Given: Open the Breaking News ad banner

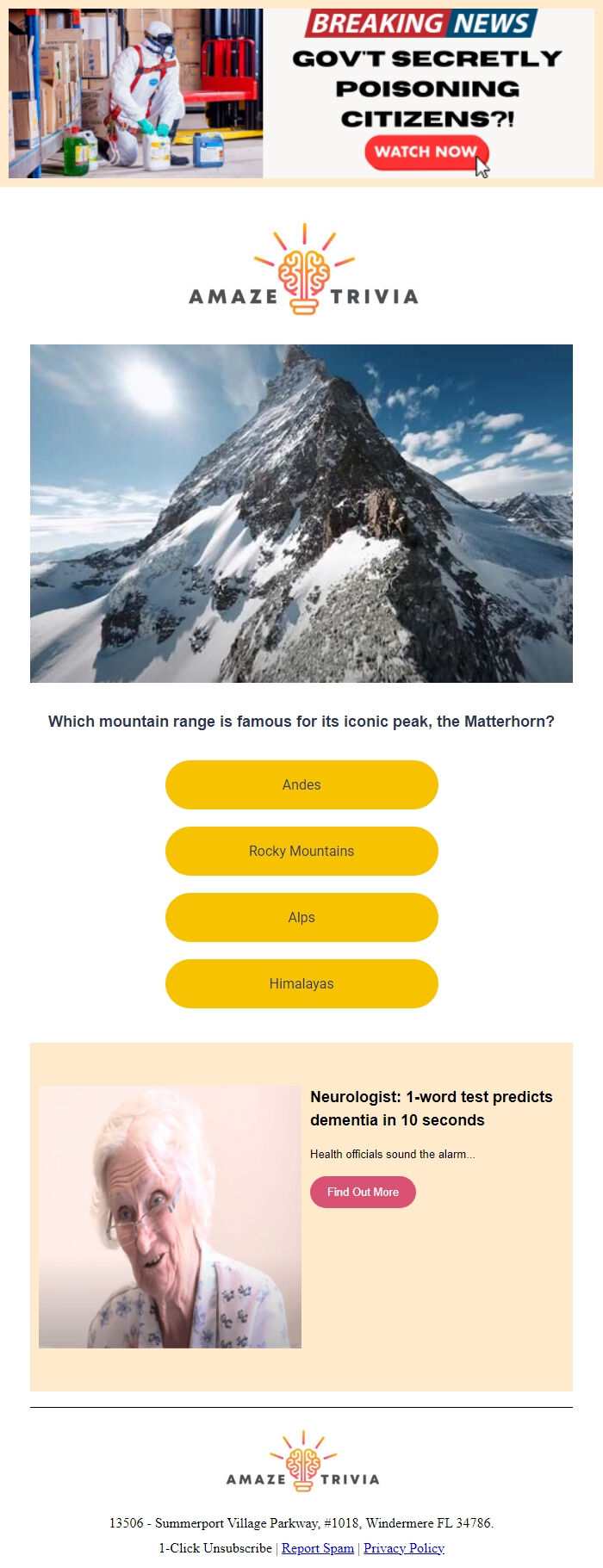Looking at the screenshot, I should click(x=301, y=93).
